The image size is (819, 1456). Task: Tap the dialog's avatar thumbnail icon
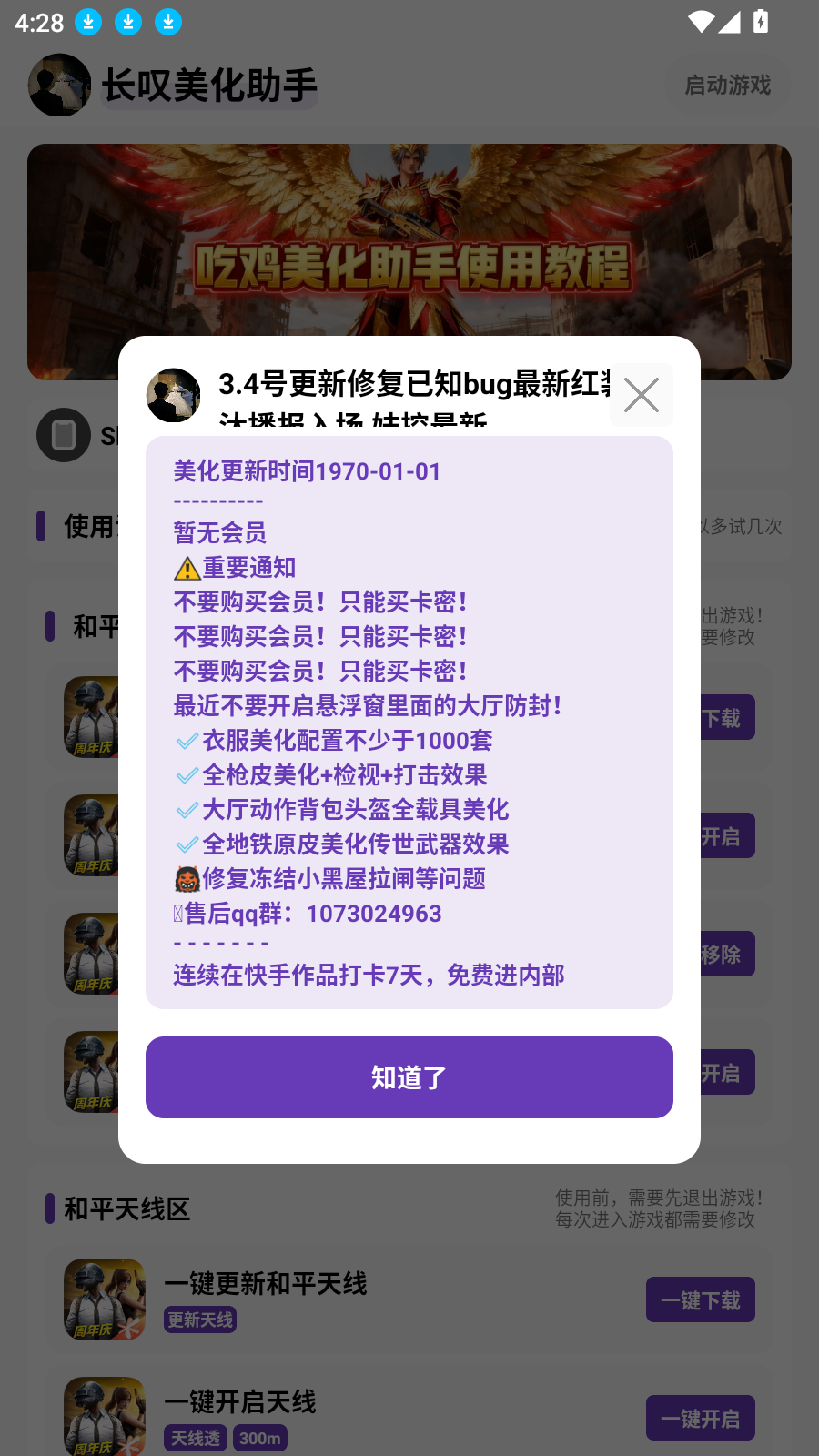173,395
